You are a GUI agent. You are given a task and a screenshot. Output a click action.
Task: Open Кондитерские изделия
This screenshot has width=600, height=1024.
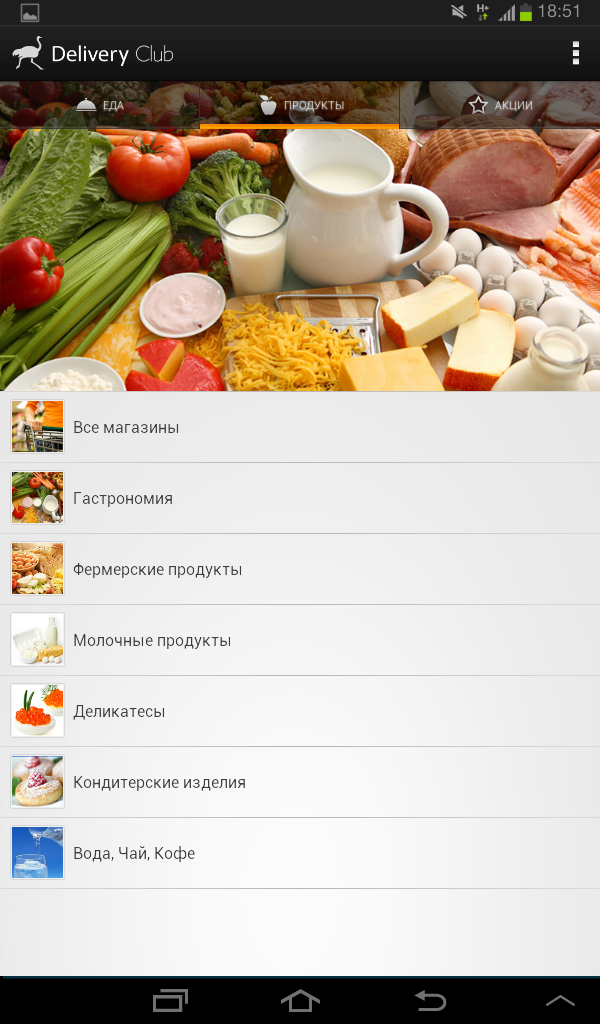pos(300,782)
